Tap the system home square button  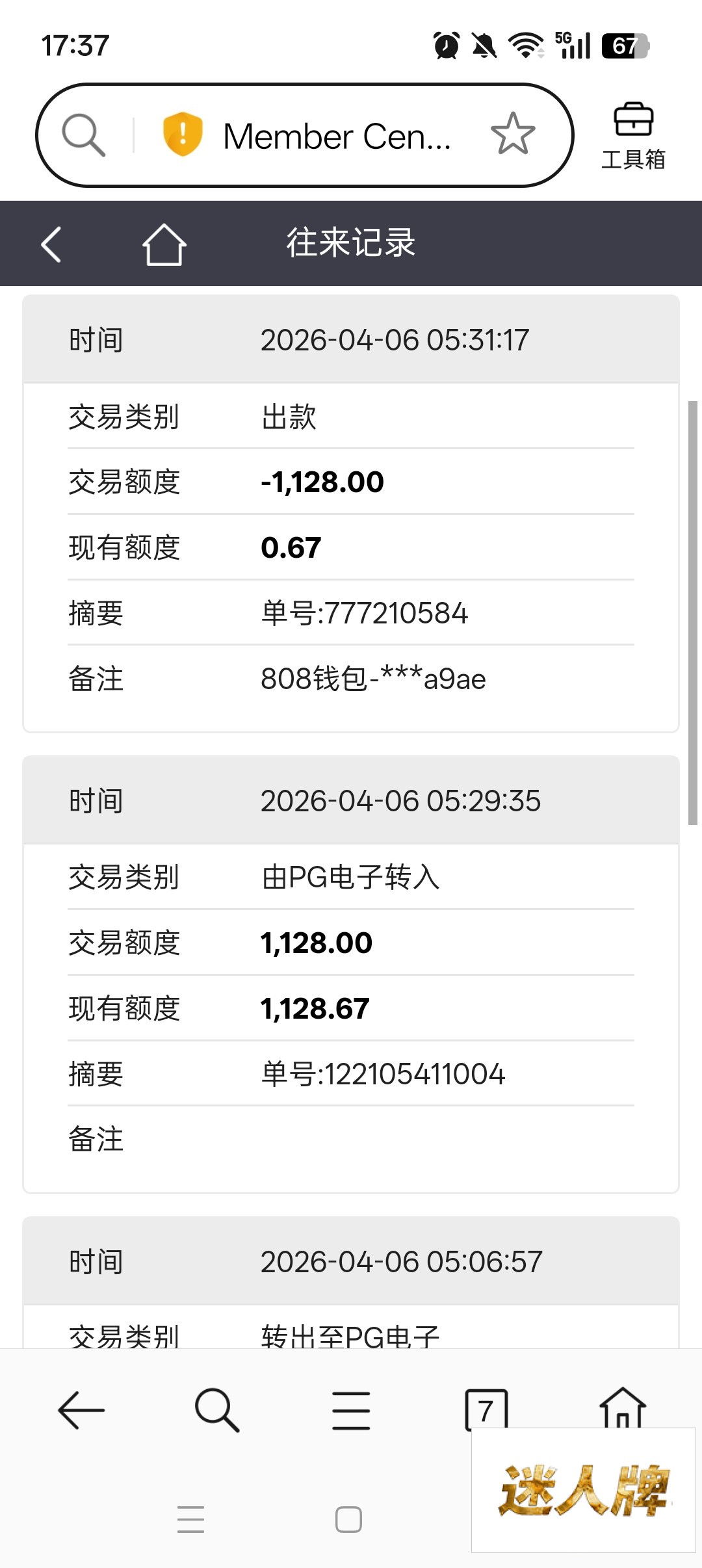click(x=348, y=1519)
